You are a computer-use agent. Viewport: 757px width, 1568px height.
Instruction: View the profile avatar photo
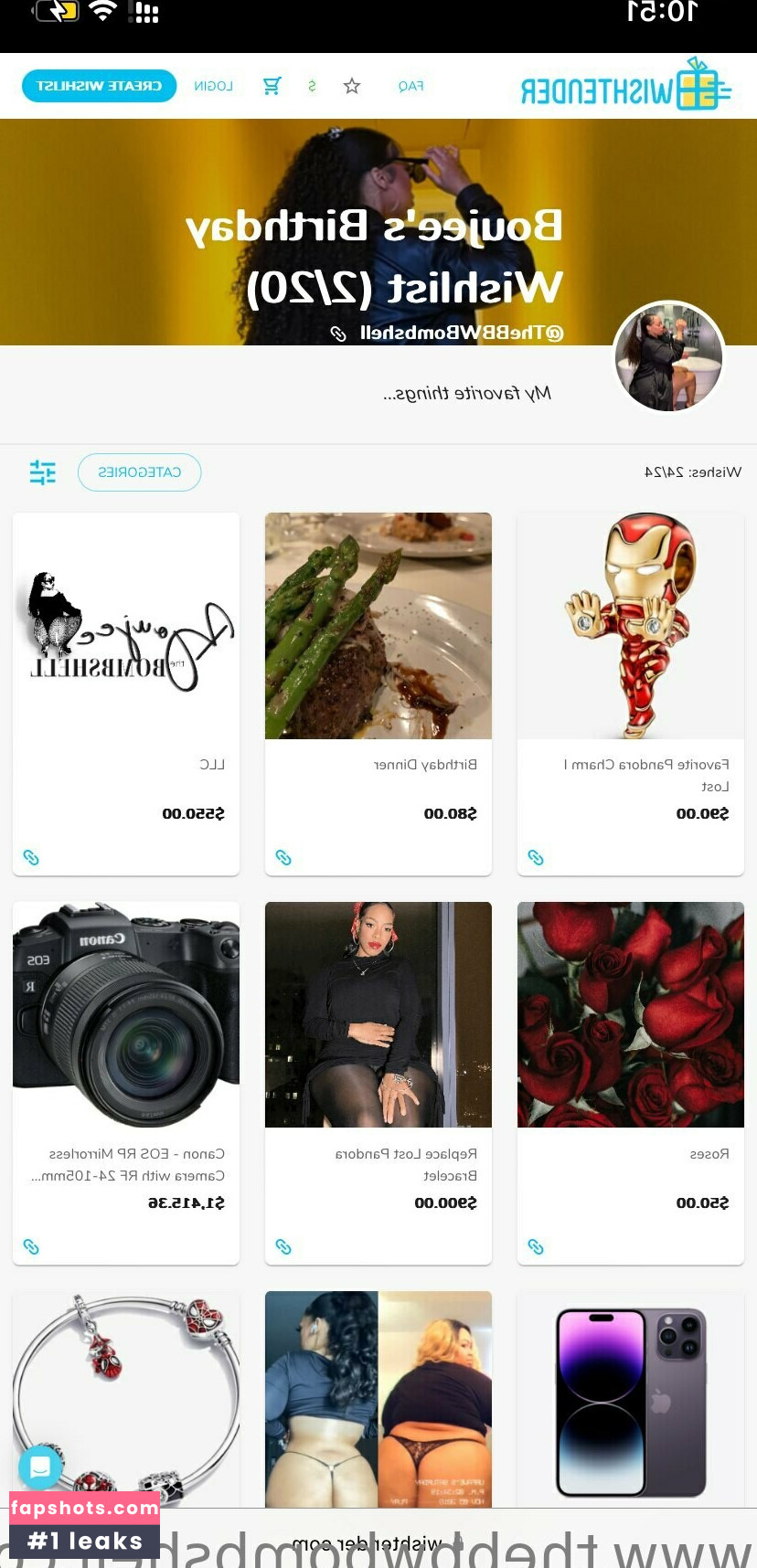(668, 357)
